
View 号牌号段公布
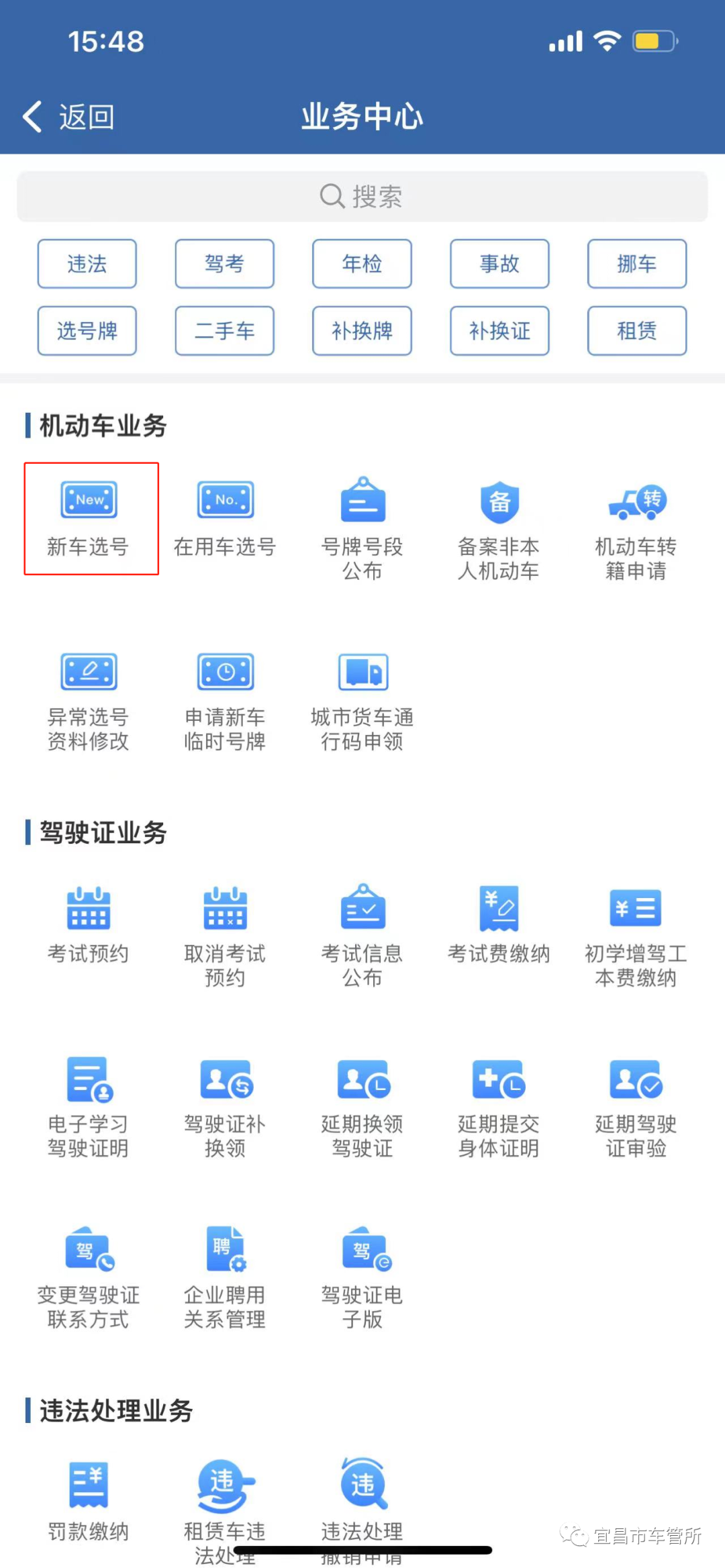[x=362, y=527]
